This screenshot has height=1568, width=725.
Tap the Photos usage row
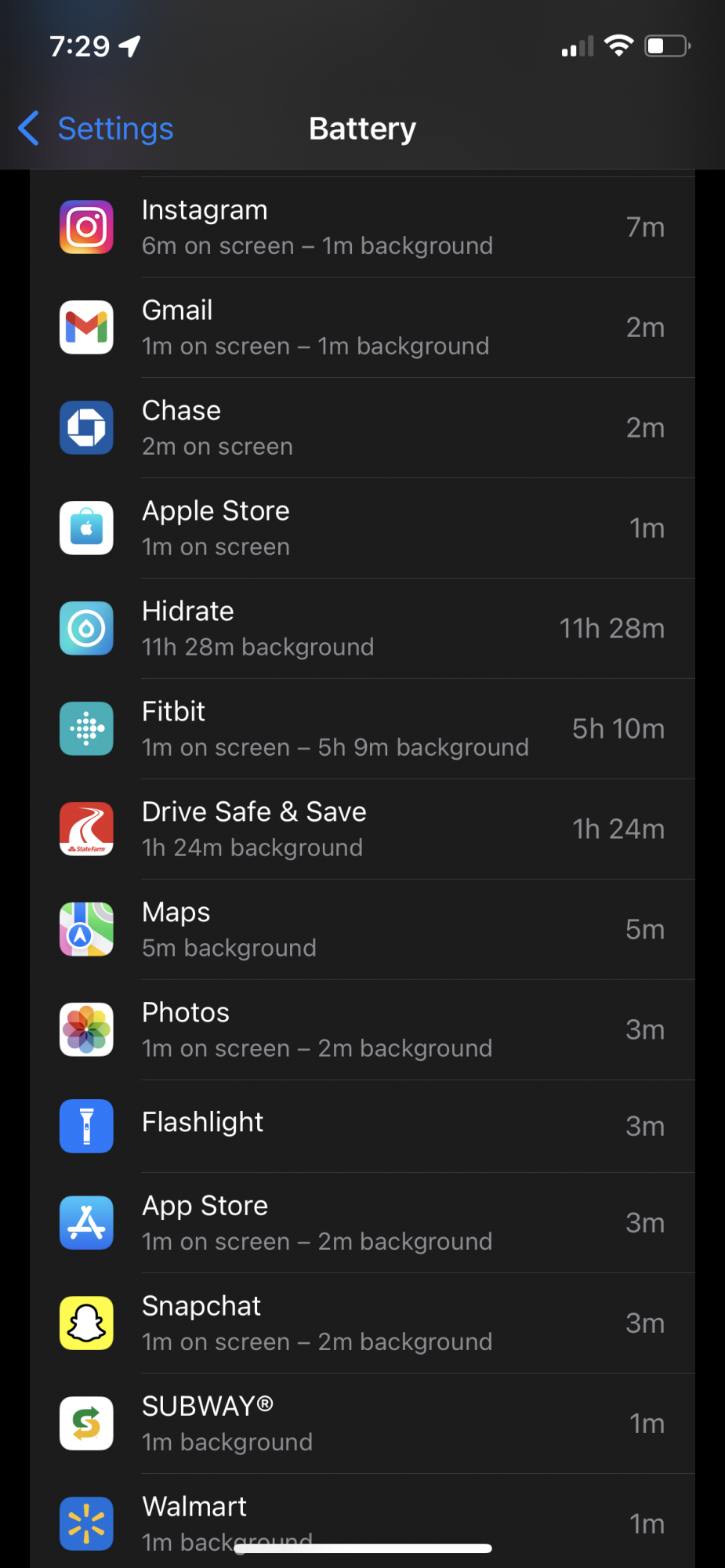(362, 1030)
